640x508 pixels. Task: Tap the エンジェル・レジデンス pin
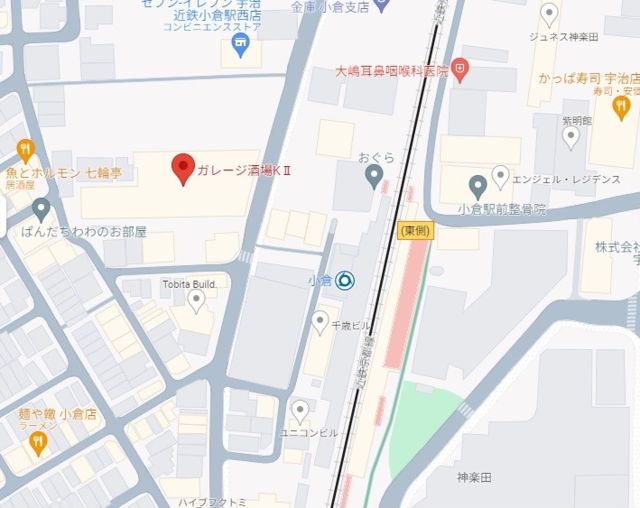pyautogui.click(x=500, y=176)
